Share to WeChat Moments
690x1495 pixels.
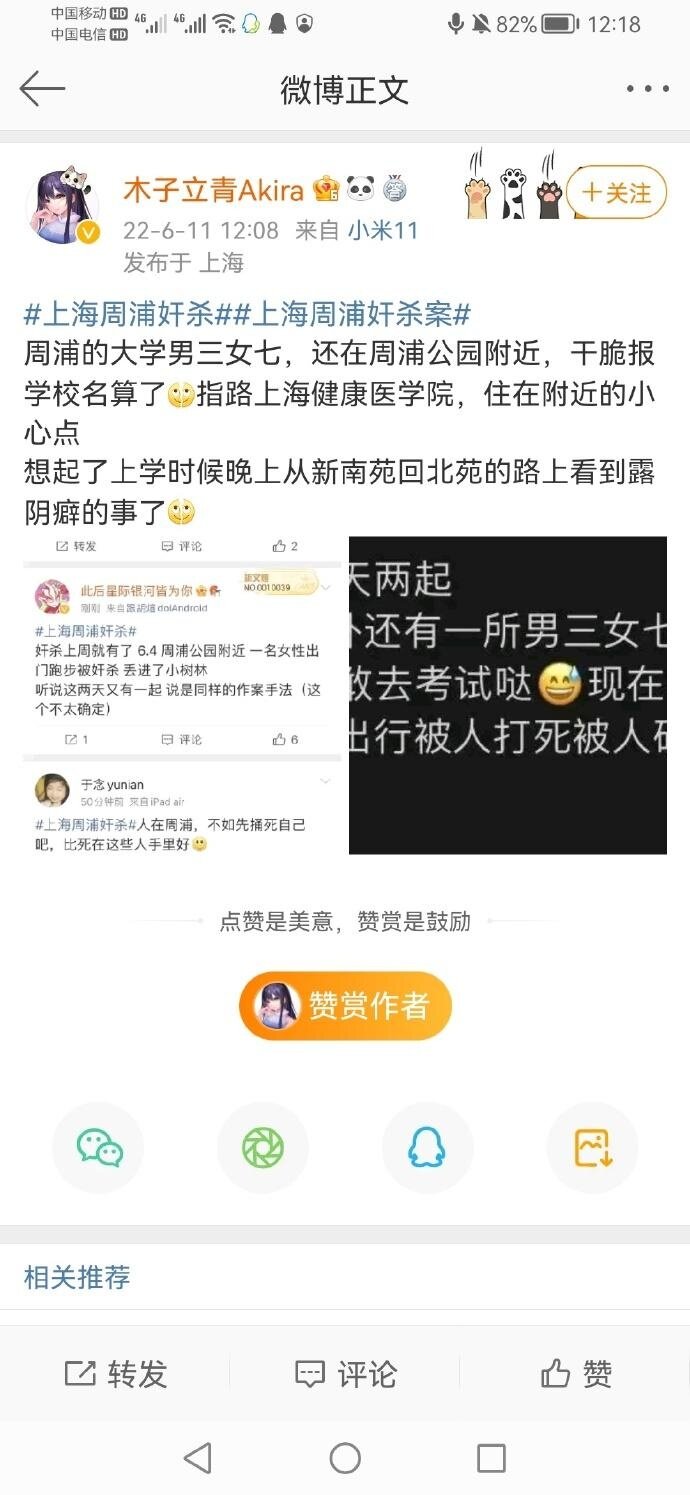click(263, 1148)
